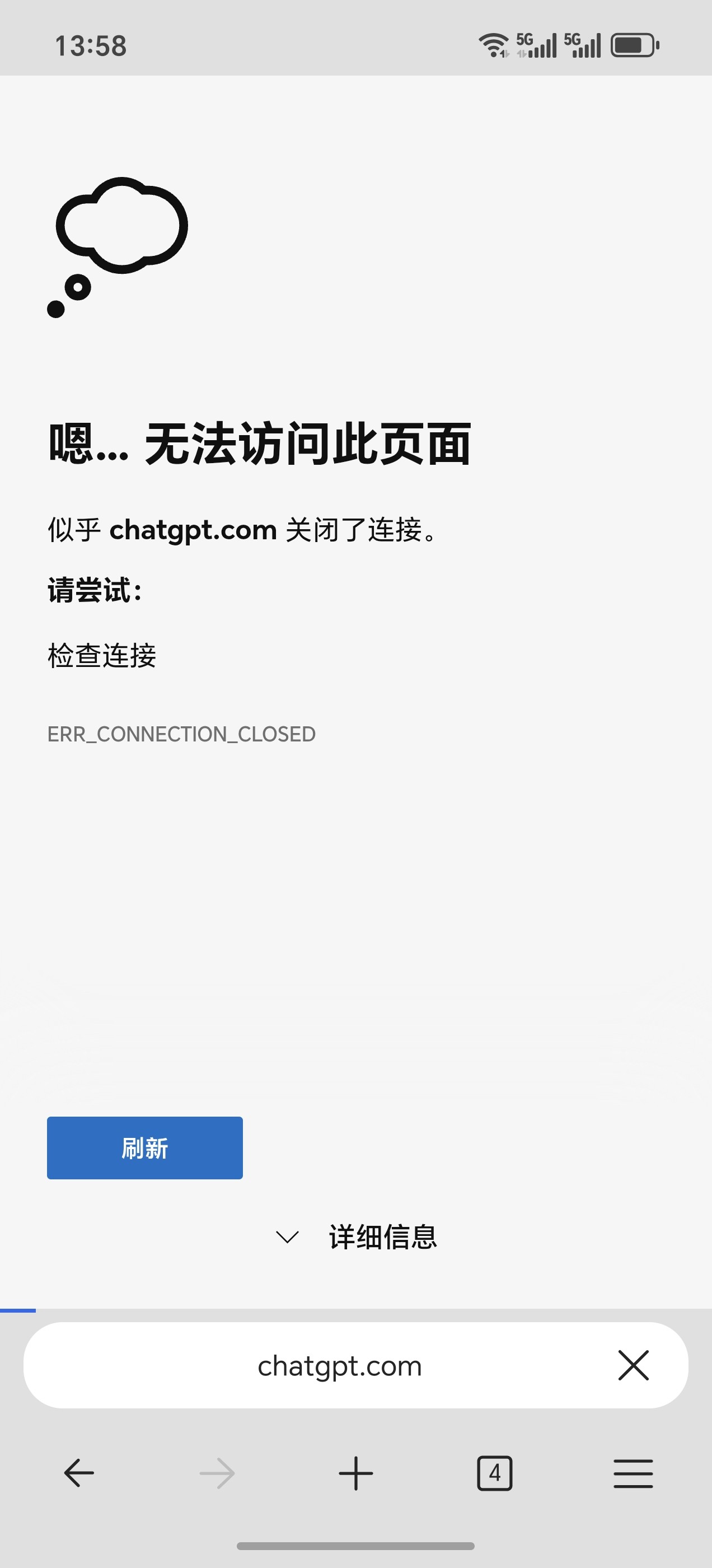
Task: Open the tab switcher showing 4 tabs
Action: point(494,1473)
